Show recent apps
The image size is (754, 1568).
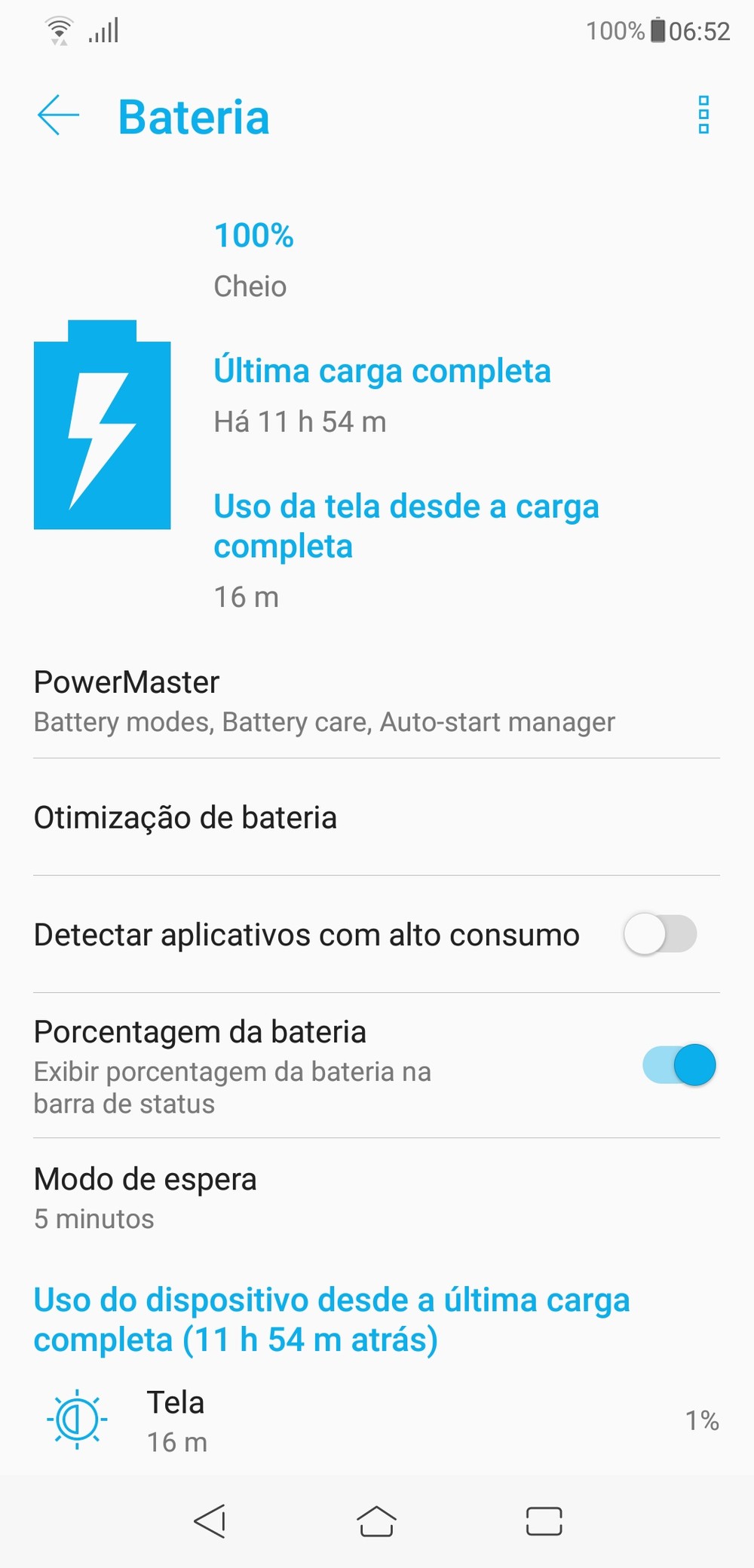click(544, 1521)
